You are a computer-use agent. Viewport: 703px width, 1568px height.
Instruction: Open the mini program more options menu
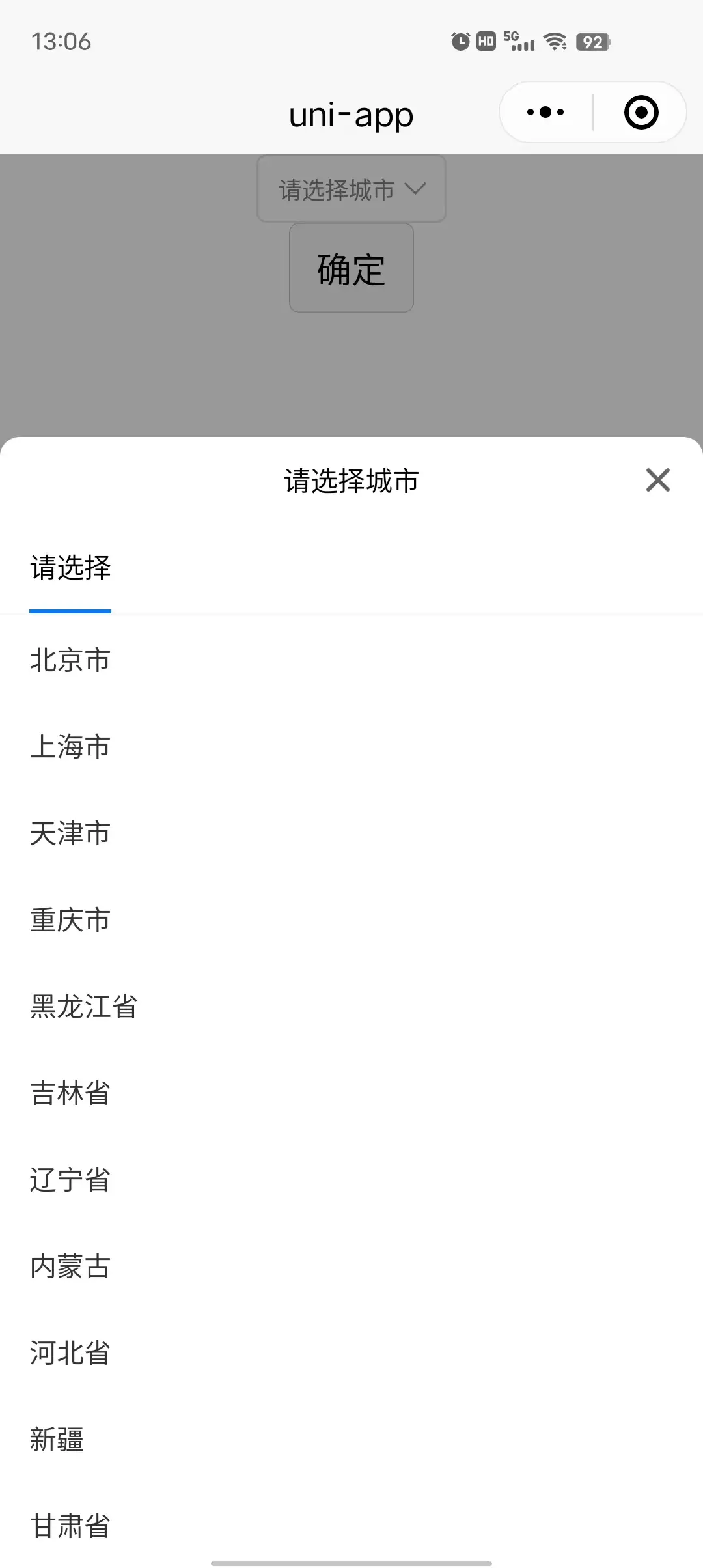(x=545, y=112)
